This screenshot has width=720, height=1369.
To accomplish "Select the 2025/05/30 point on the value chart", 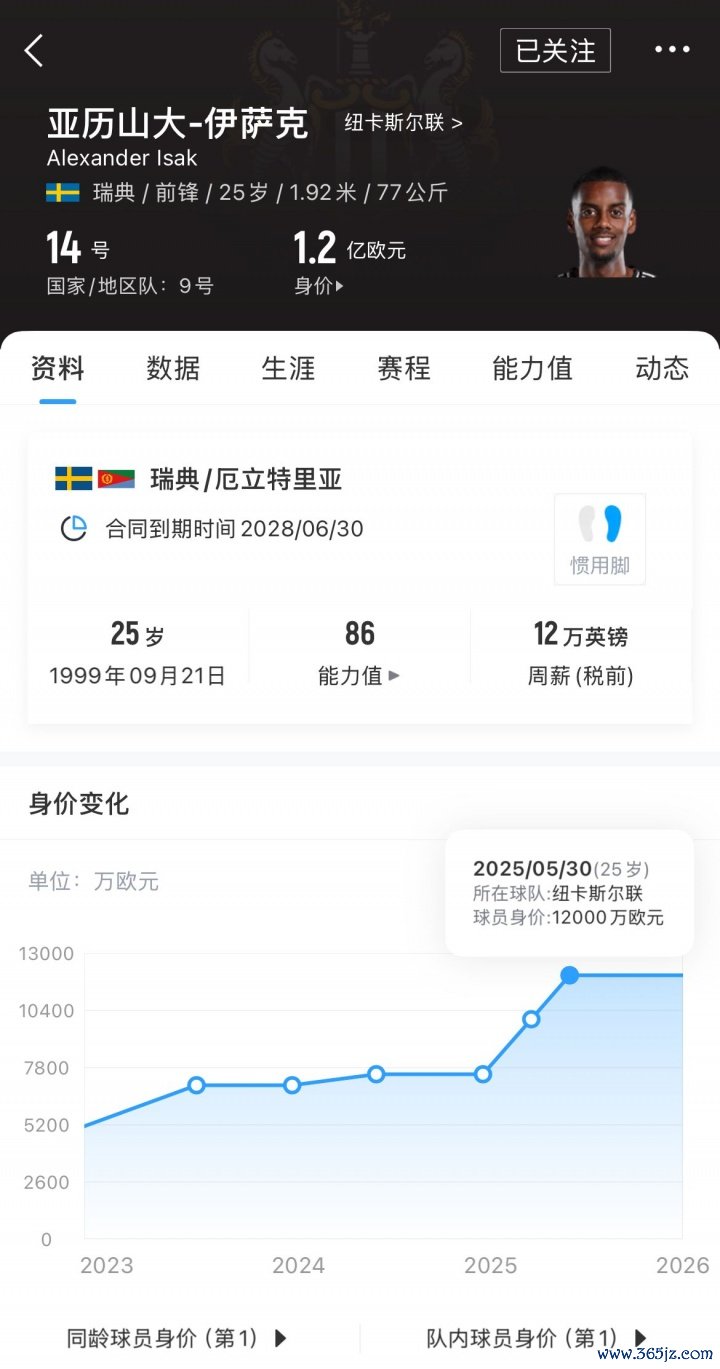I will coord(569,975).
